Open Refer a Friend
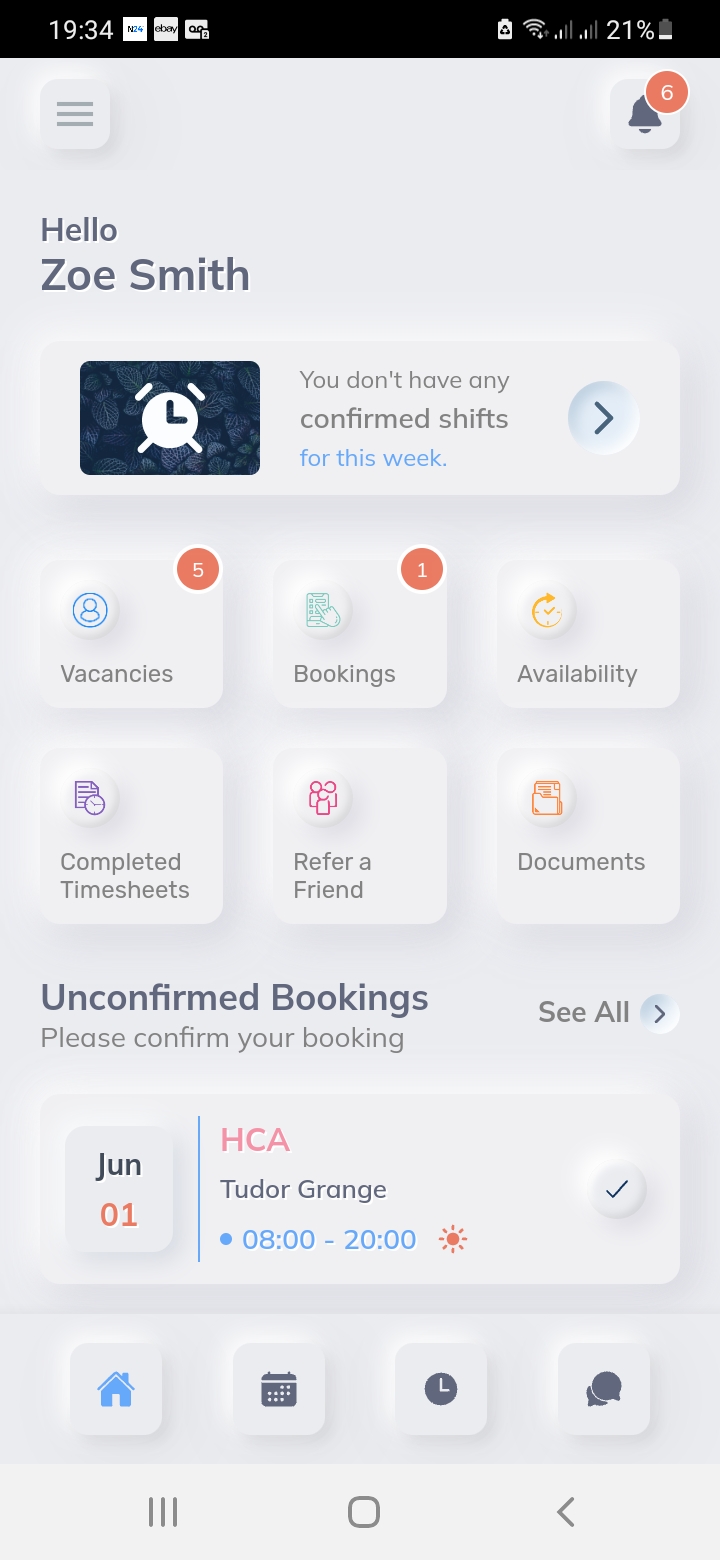The width and height of the screenshot is (720, 1560). (360, 836)
